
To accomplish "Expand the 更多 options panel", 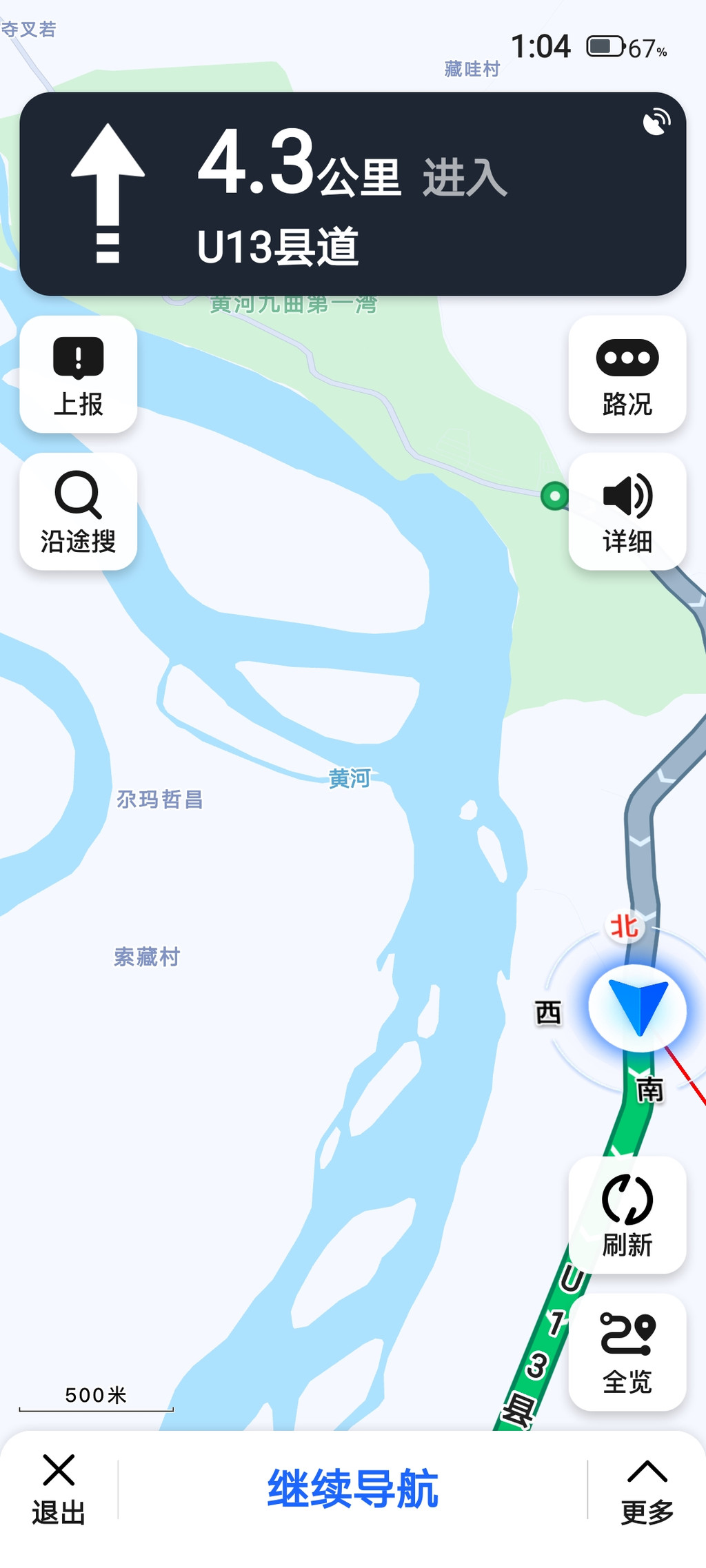I will (x=647, y=1489).
